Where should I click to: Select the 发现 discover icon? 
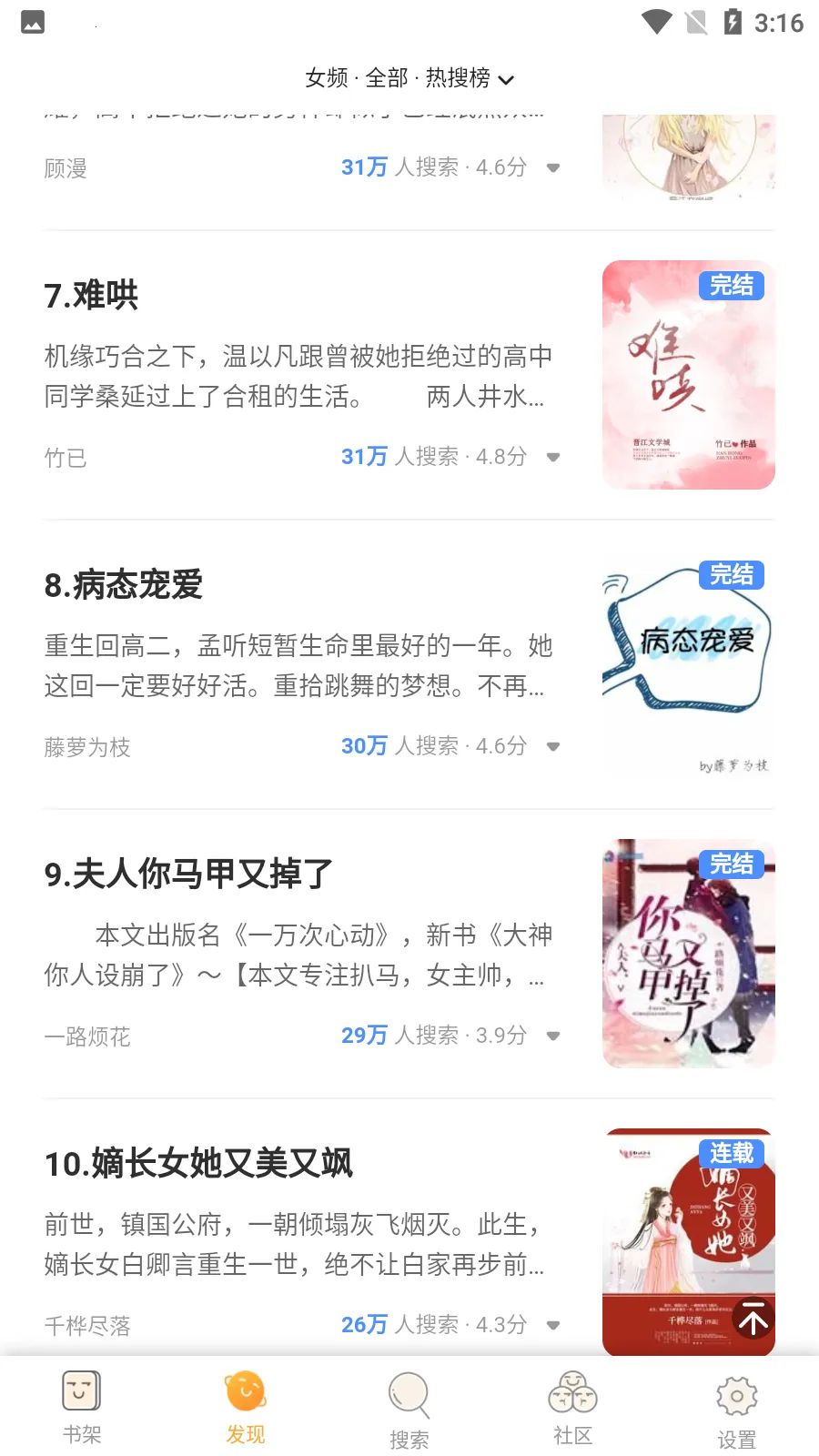[x=245, y=1392]
